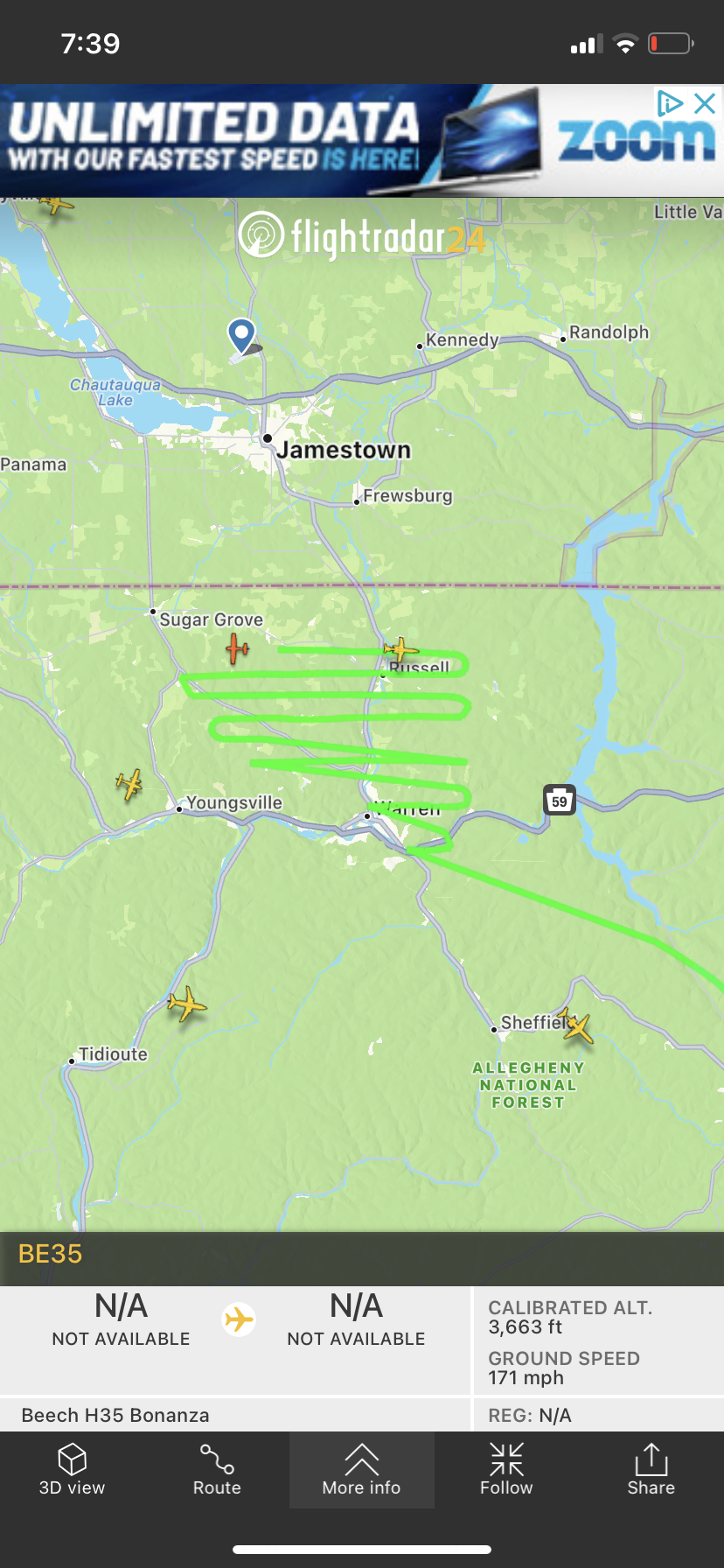724x1568 pixels.
Task: Select the yellow aircraft near Russell
Action: pos(400,650)
